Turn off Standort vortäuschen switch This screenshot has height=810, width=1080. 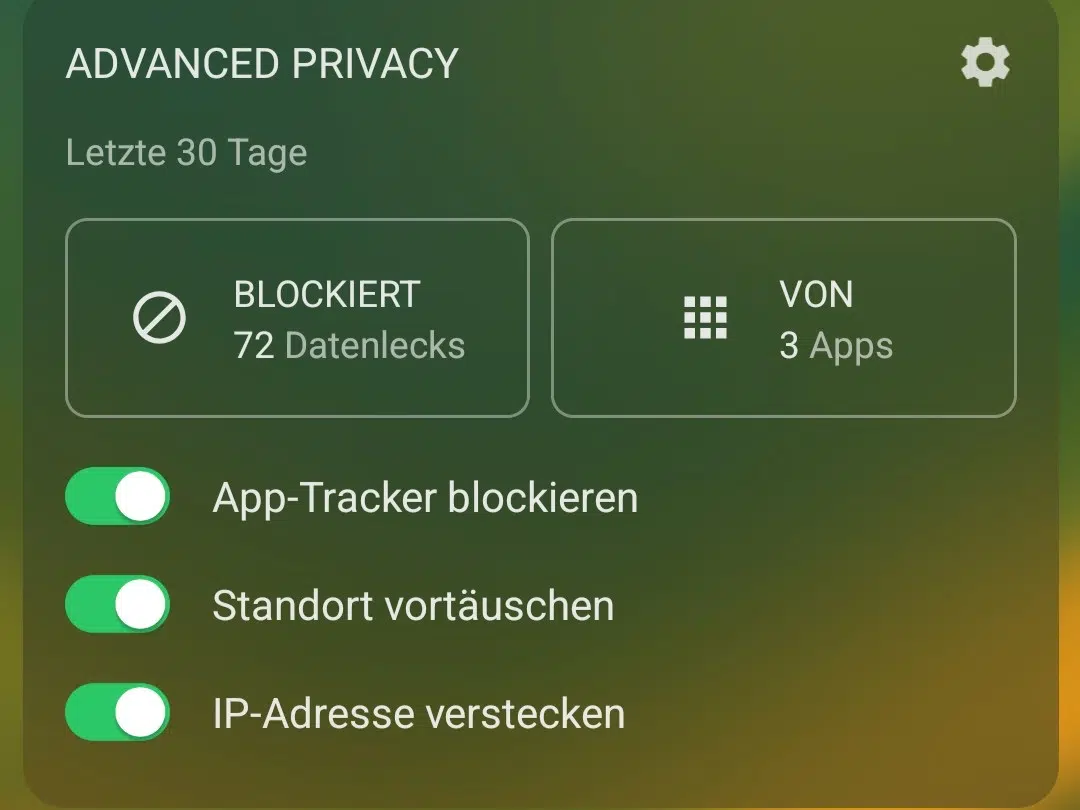(x=118, y=605)
